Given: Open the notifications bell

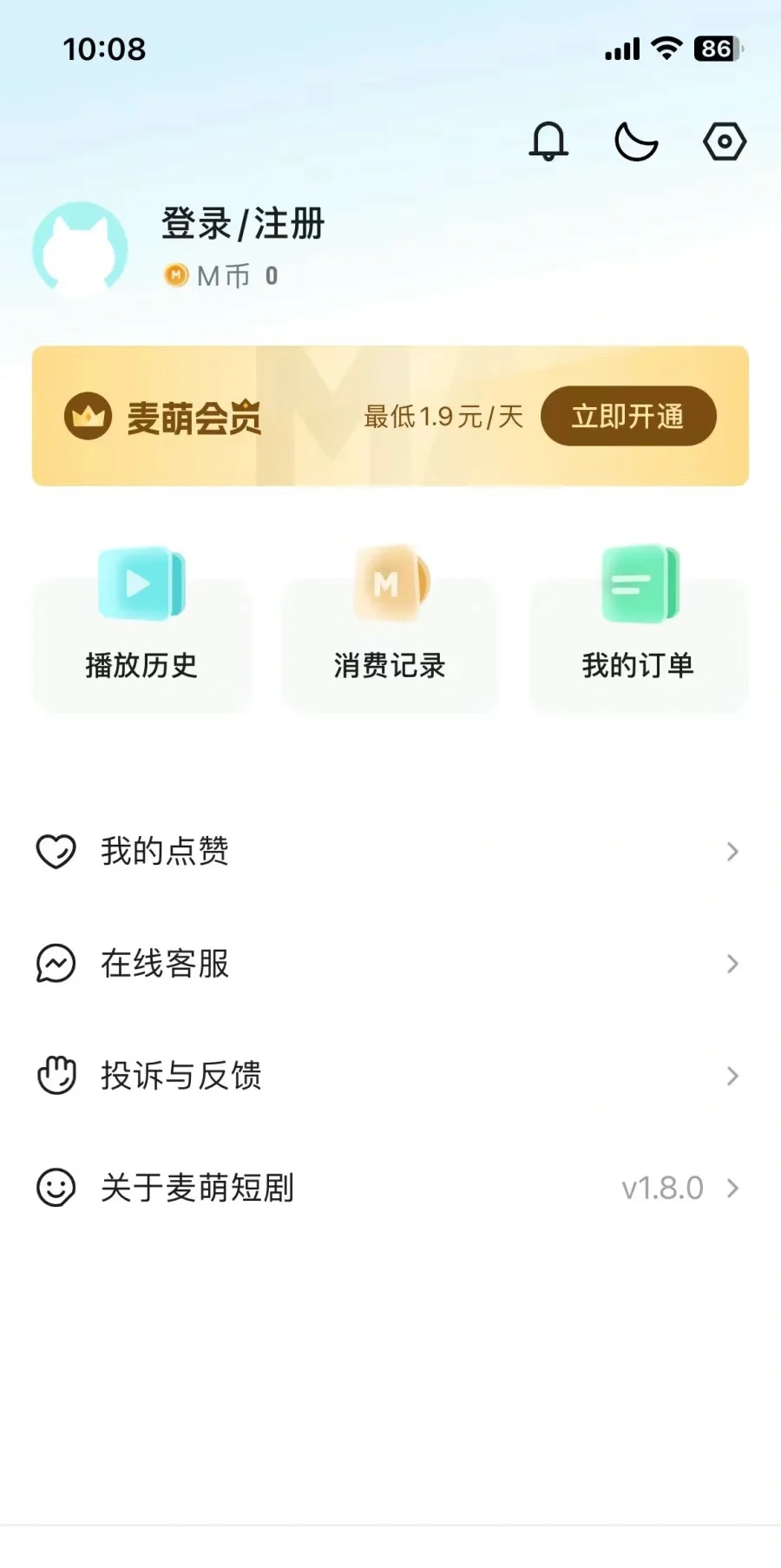Looking at the screenshot, I should tap(548, 142).
